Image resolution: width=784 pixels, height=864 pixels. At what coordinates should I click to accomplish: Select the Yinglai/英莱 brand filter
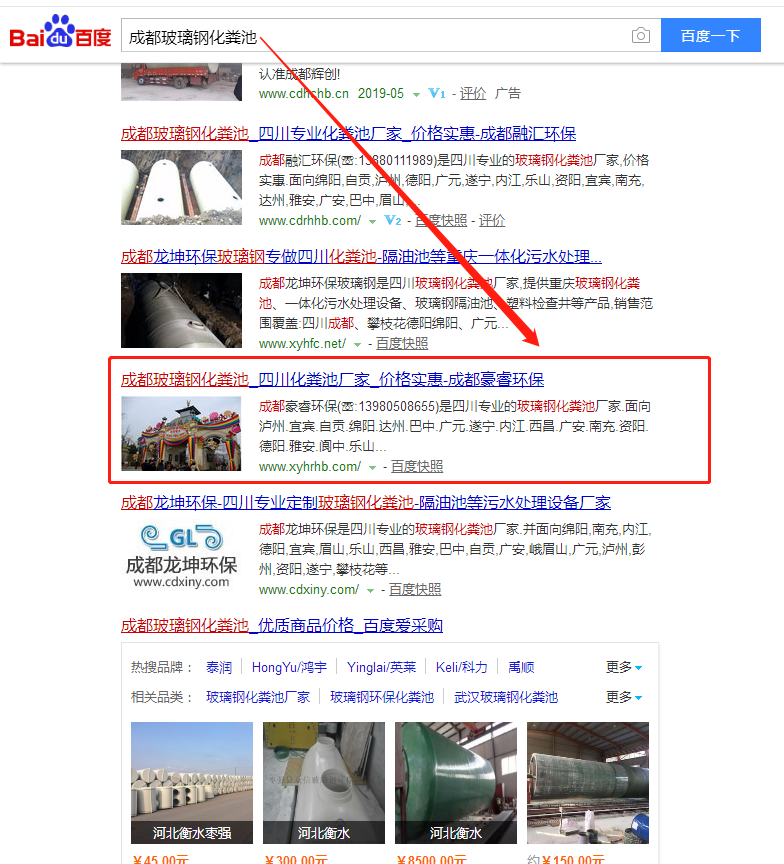click(380, 667)
